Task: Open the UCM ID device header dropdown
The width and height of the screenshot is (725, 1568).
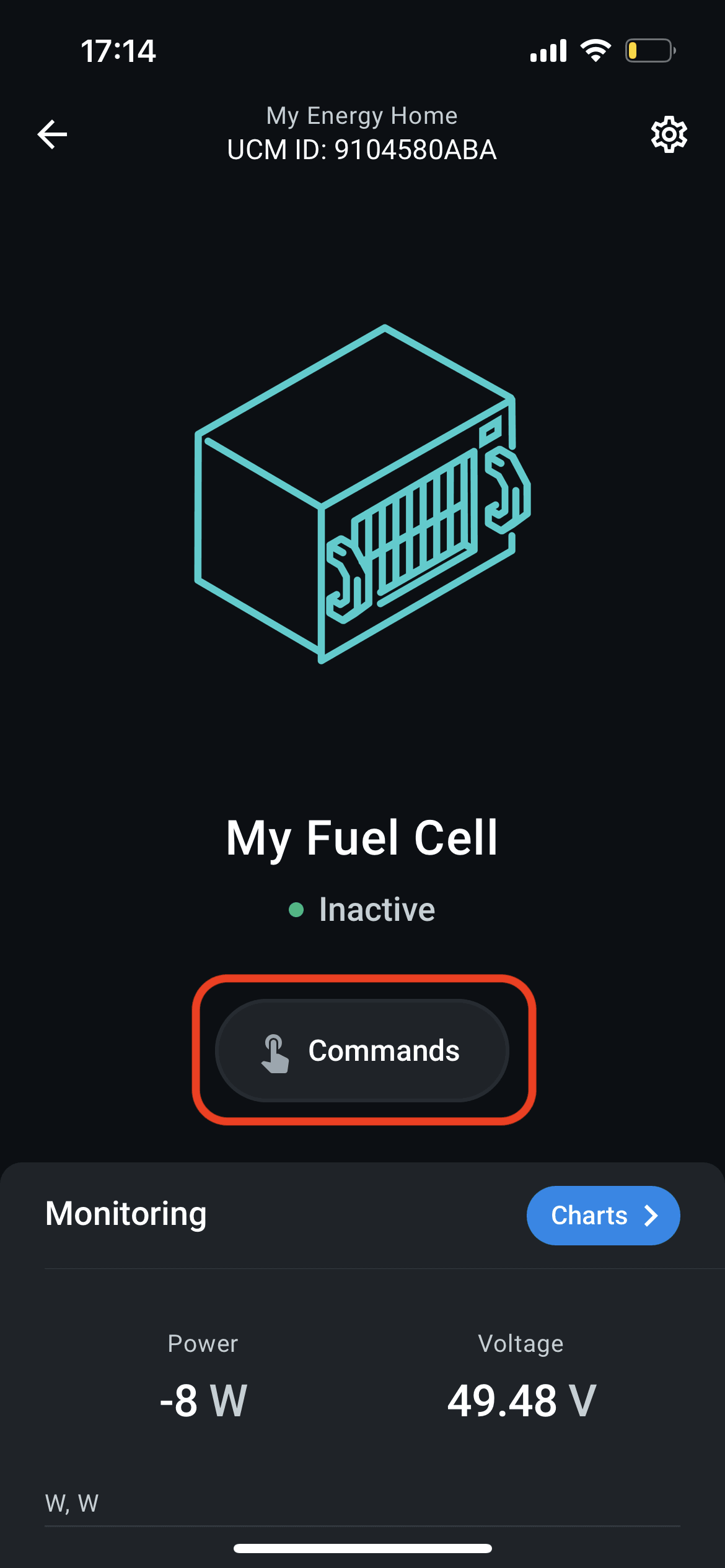Action: (x=362, y=149)
